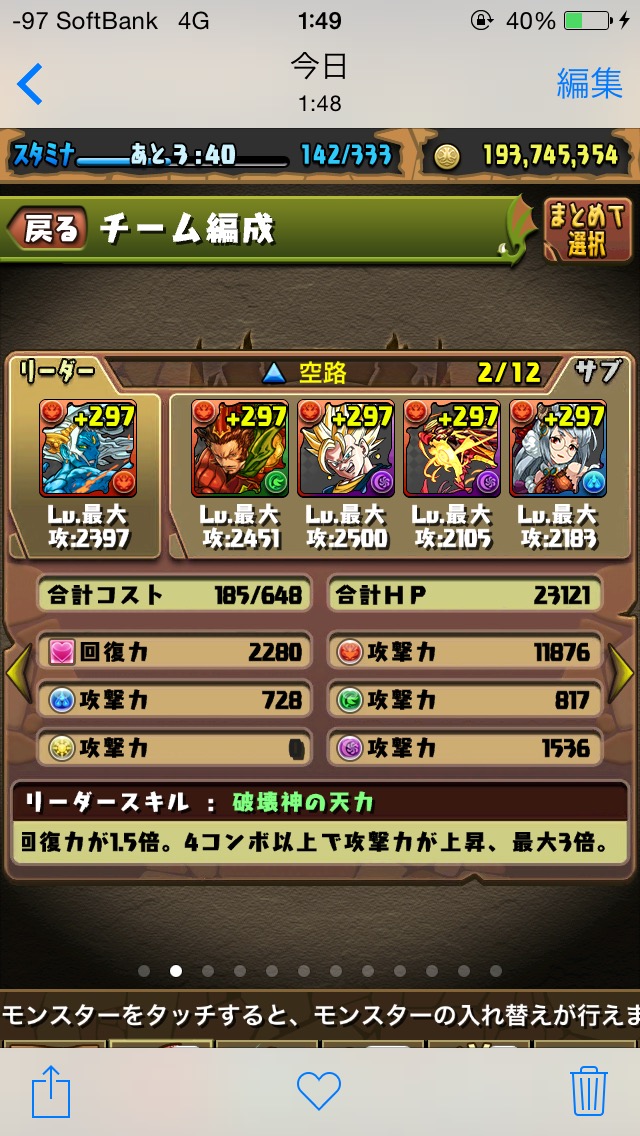Image resolution: width=640 pixels, height=1136 pixels.
Task: Mark this photo as favorite
Action: point(319,1090)
